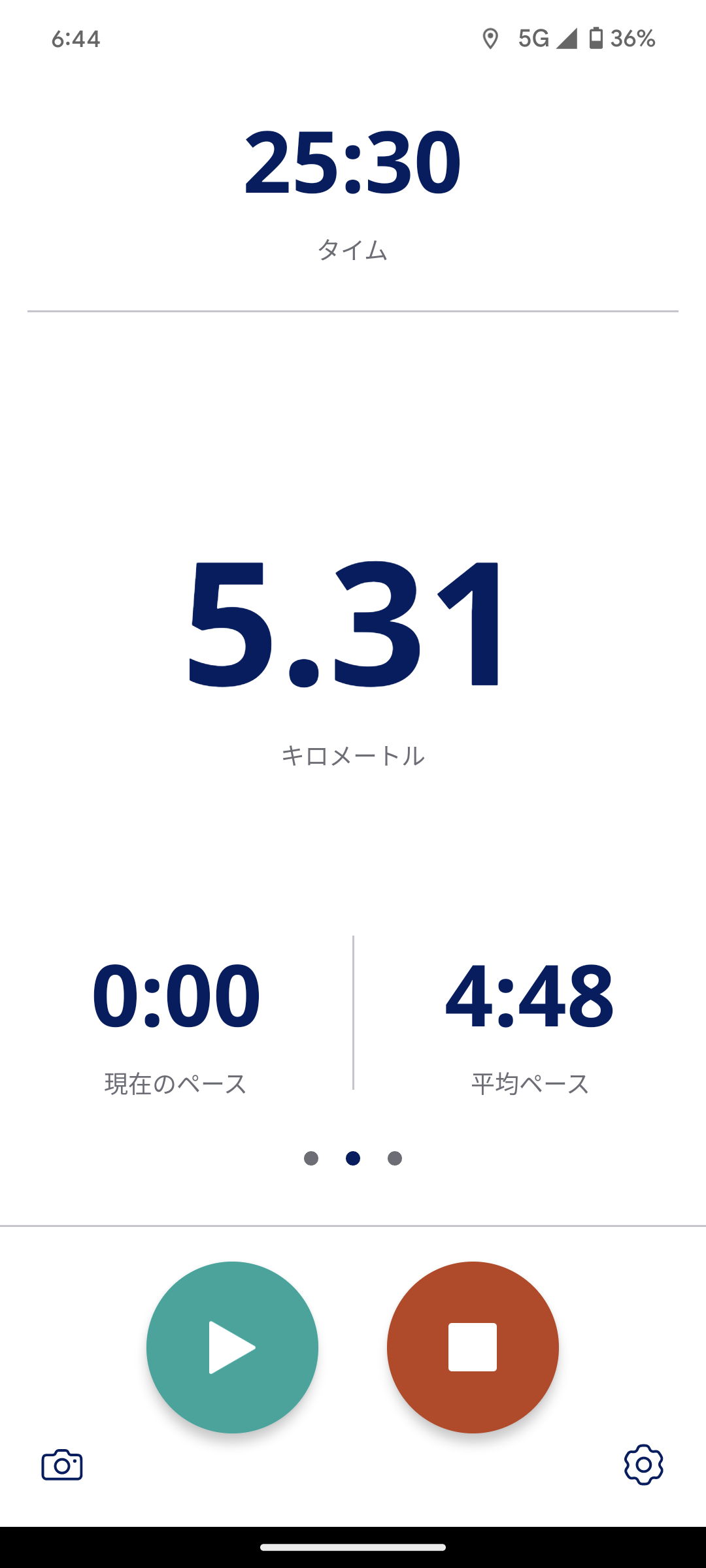Go to the first page indicator dot

(311, 1158)
